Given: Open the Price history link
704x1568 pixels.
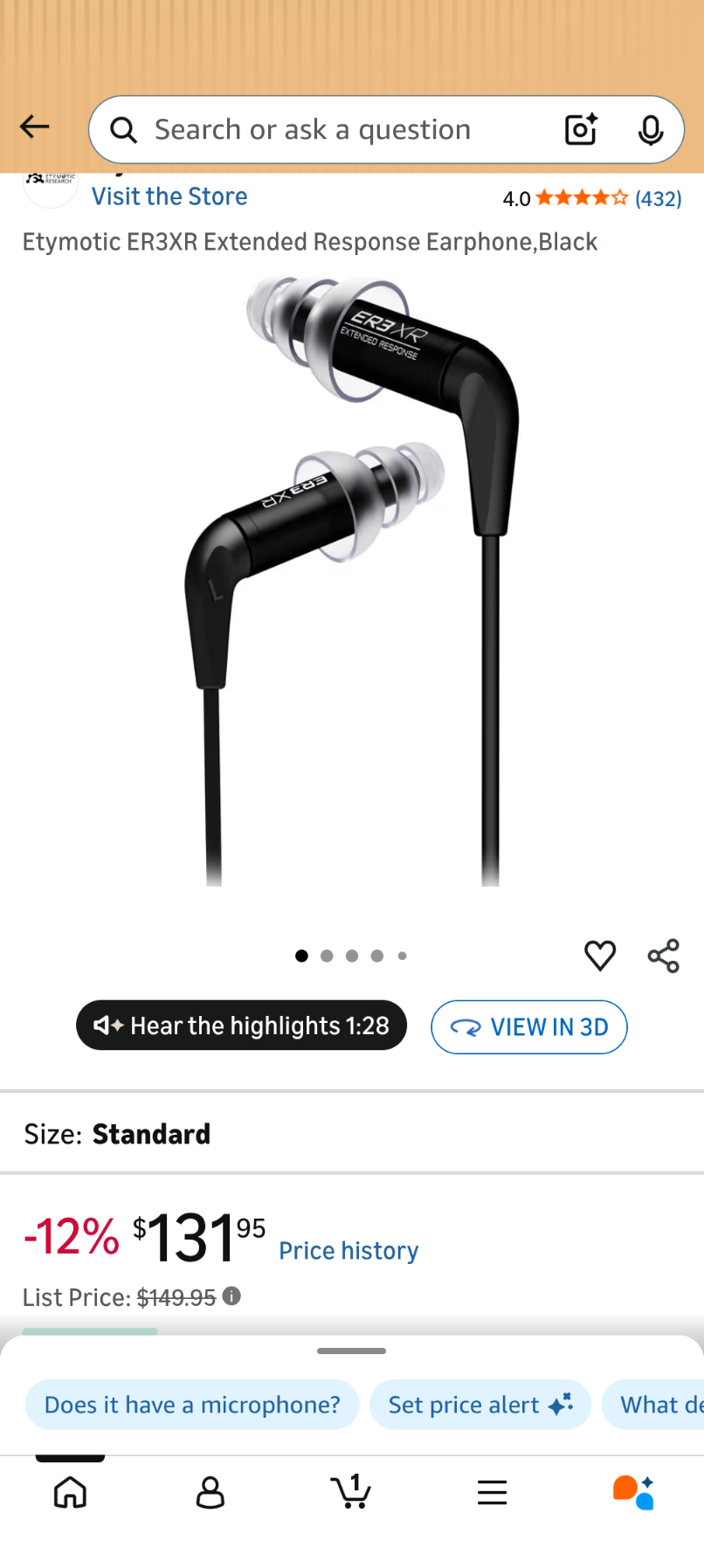Looking at the screenshot, I should (349, 1251).
